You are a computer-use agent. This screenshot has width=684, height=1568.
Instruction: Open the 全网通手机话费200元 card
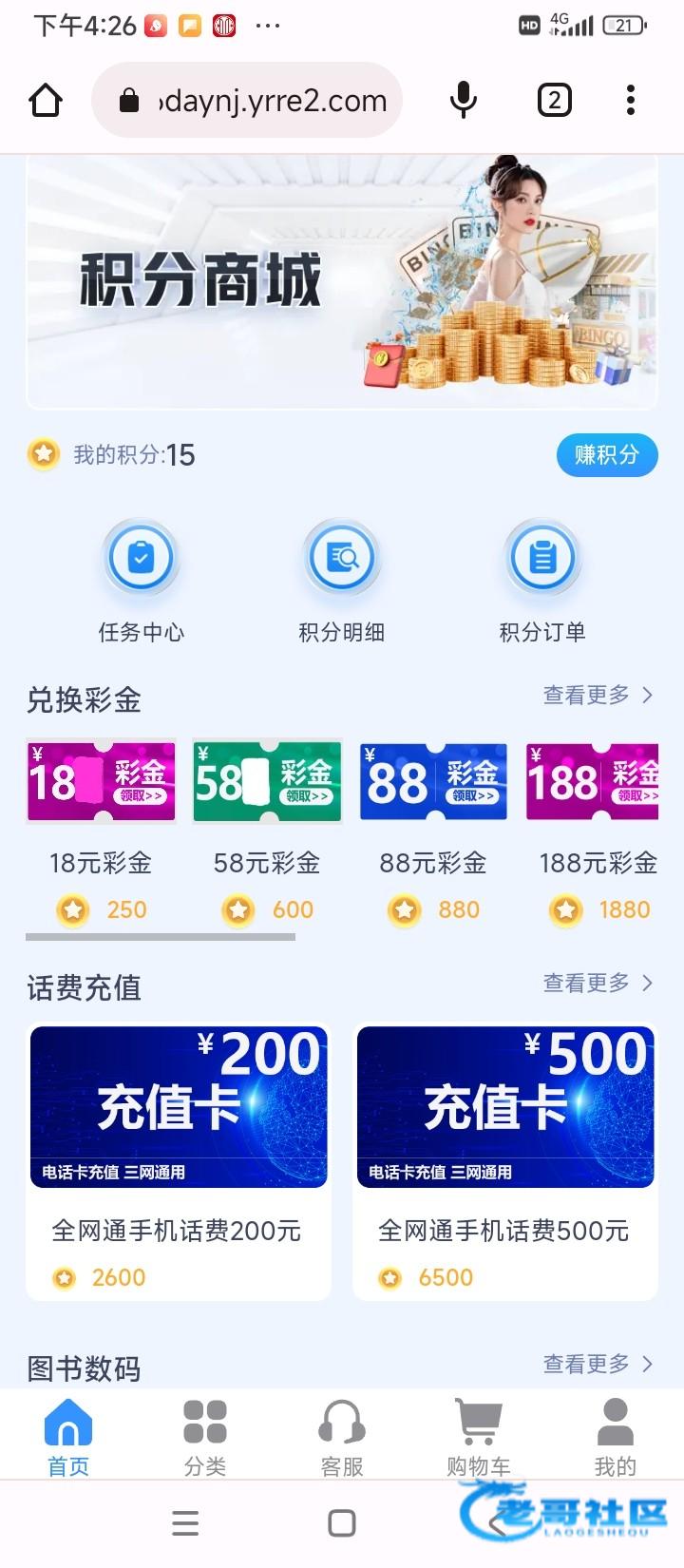click(x=179, y=1161)
